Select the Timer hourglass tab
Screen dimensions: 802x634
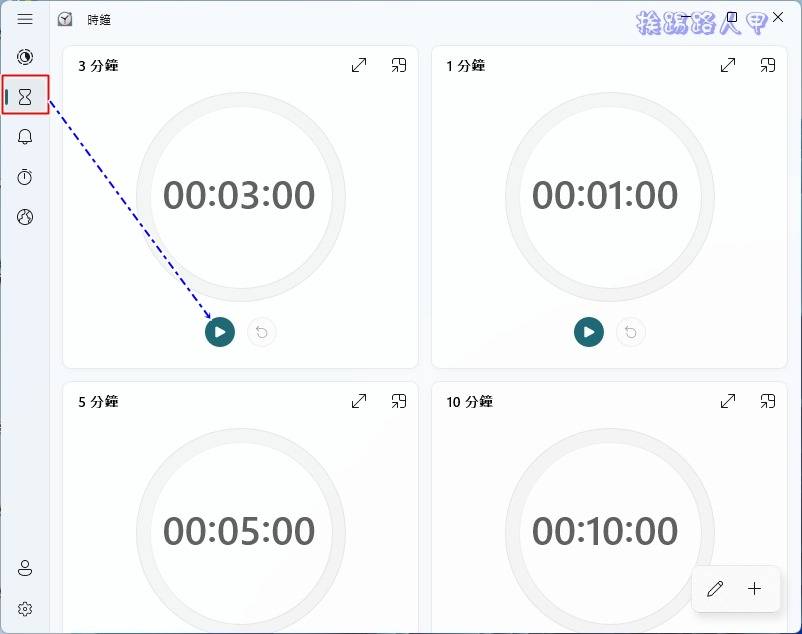point(25,96)
